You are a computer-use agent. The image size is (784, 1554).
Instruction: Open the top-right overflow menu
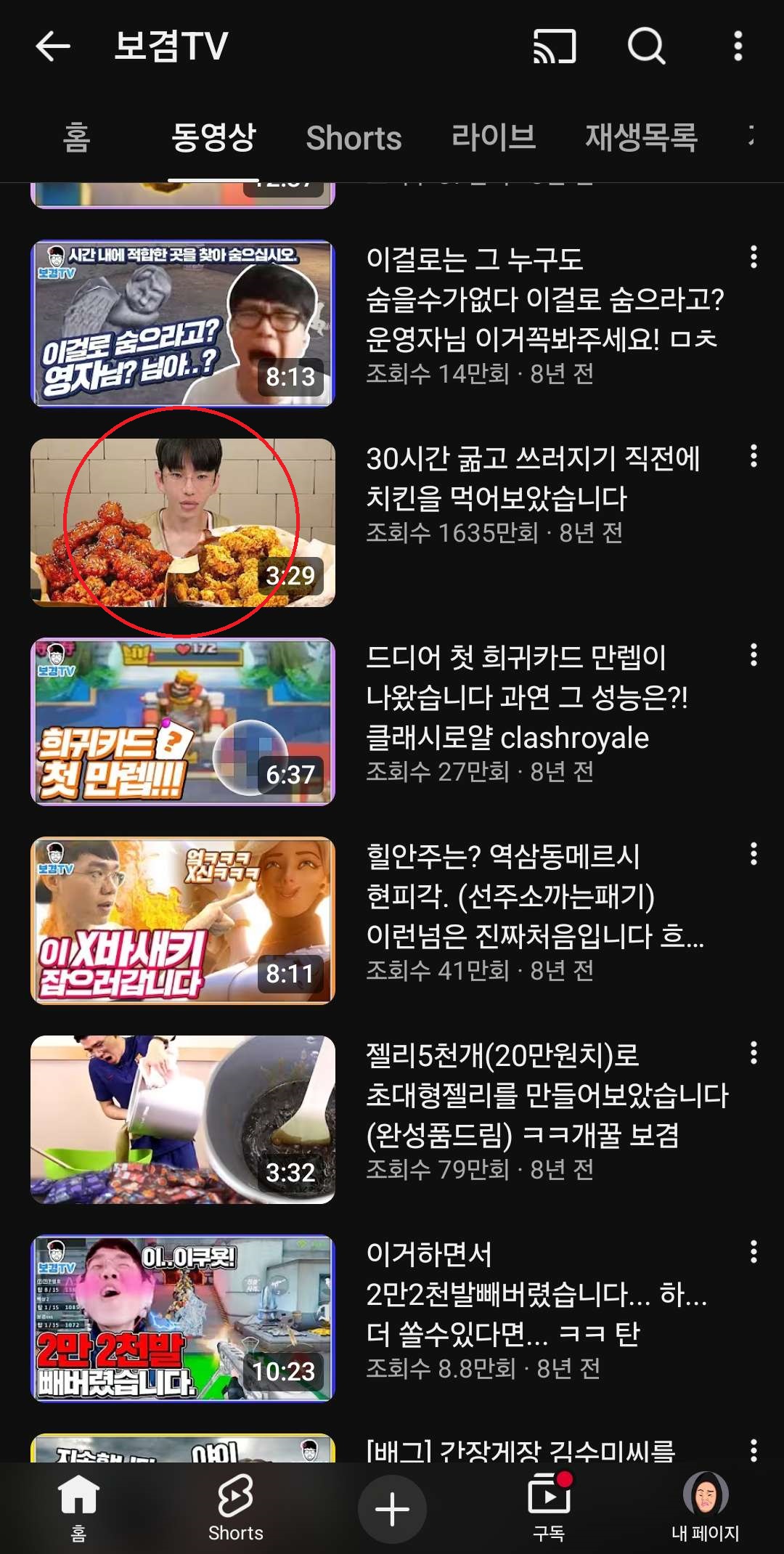(x=738, y=46)
